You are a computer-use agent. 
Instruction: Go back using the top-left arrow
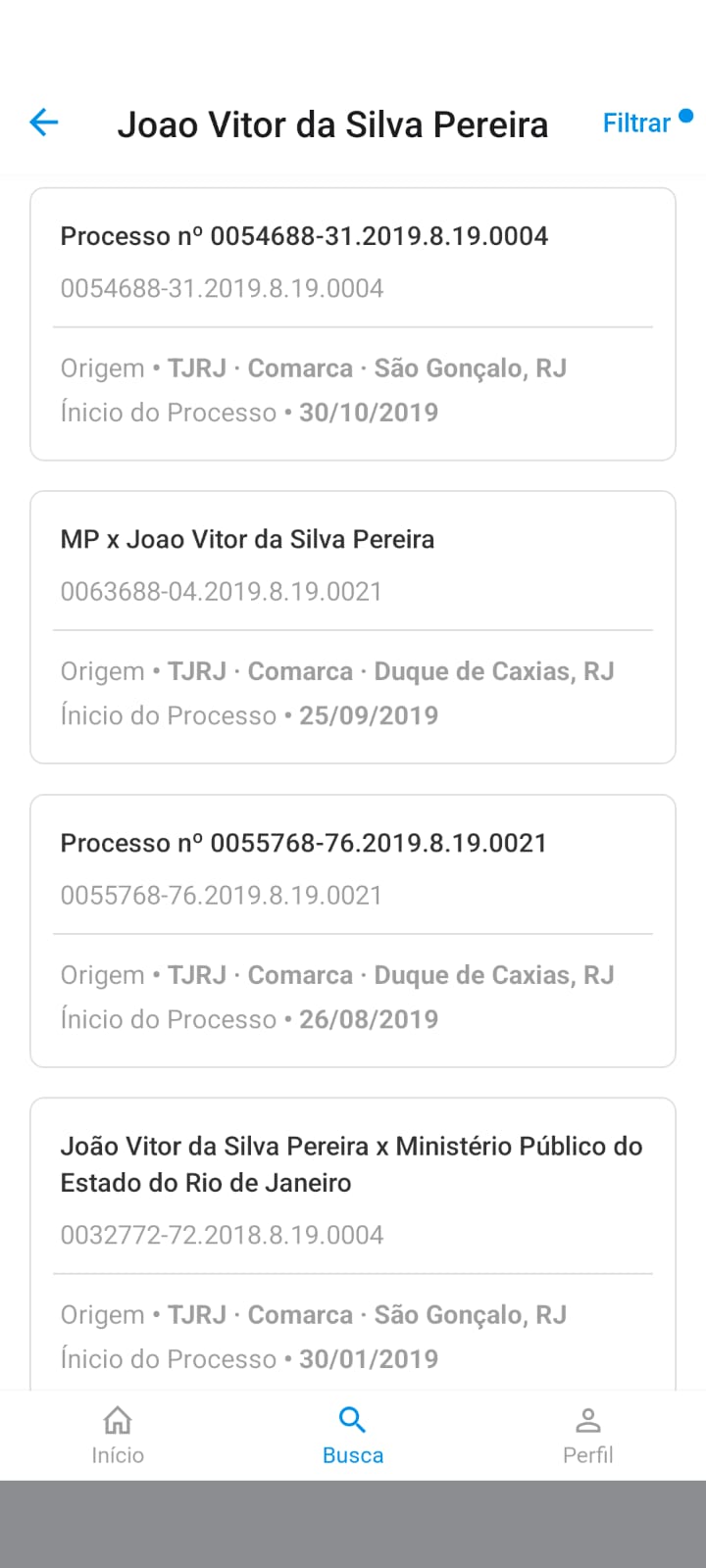44,122
